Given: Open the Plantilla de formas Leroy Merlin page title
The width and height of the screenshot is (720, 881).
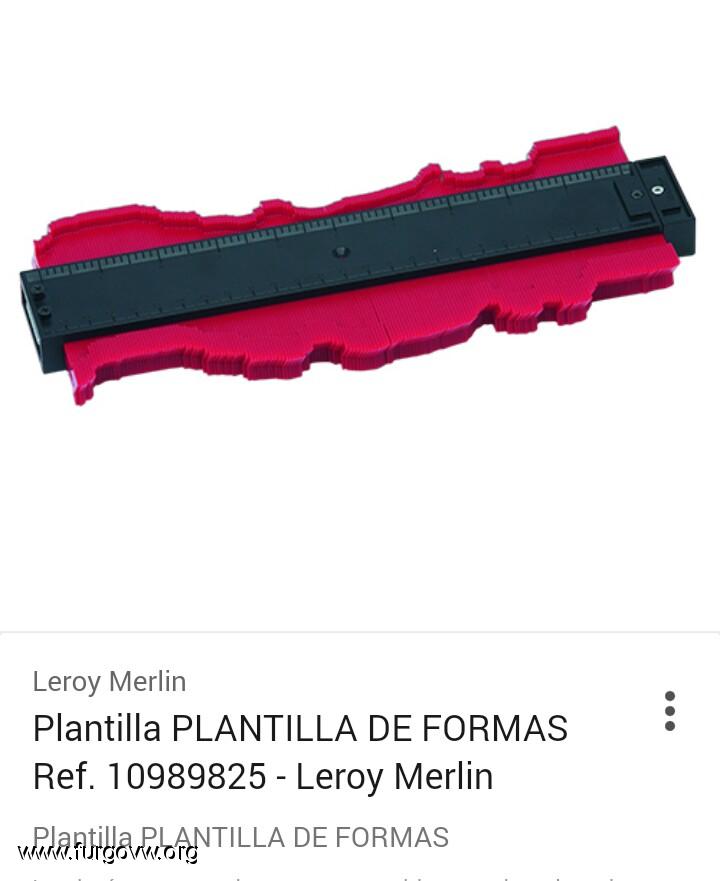Looking at the screenshot, I should (x=300, y=752).
